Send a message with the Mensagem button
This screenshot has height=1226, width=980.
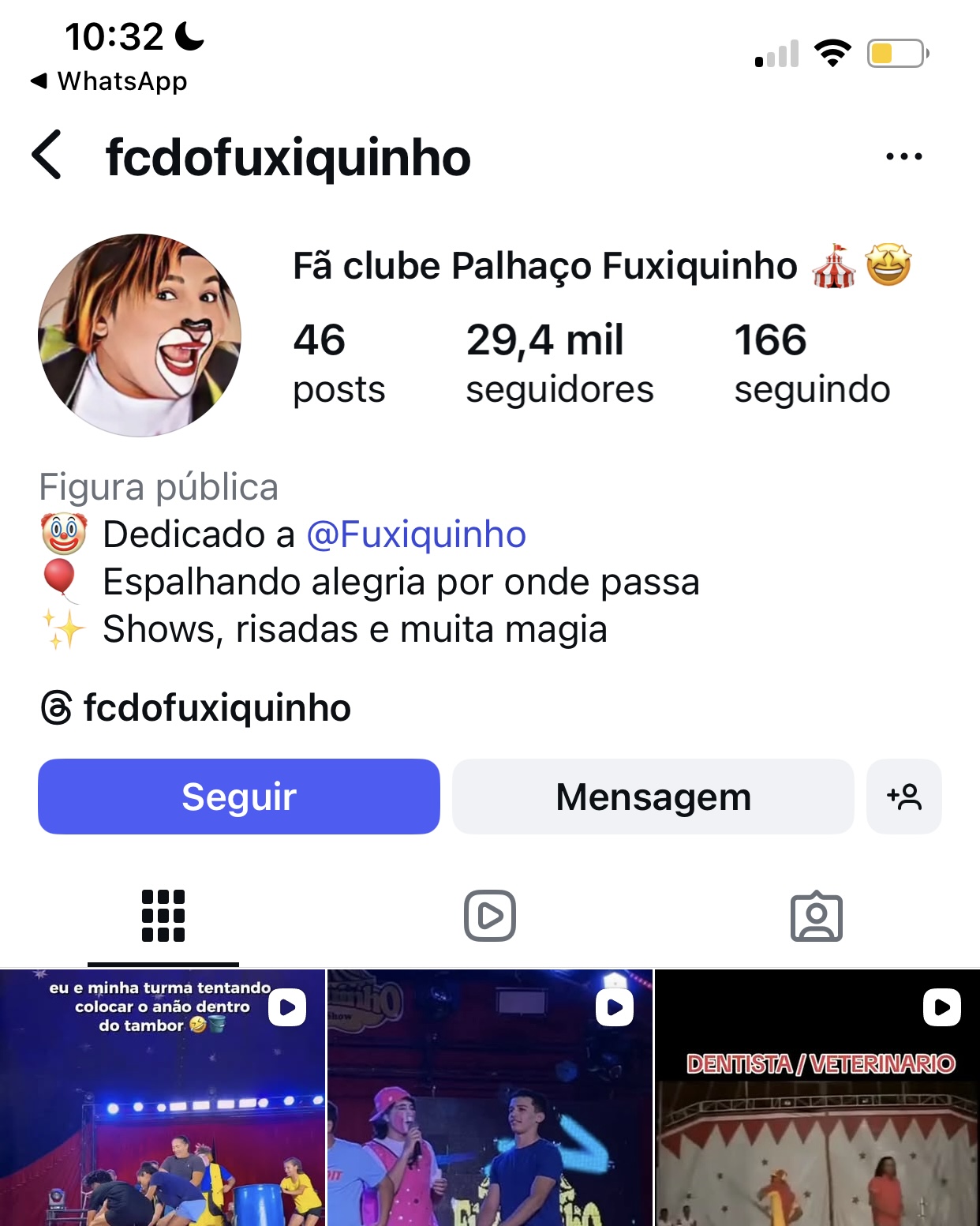[653, 797]
